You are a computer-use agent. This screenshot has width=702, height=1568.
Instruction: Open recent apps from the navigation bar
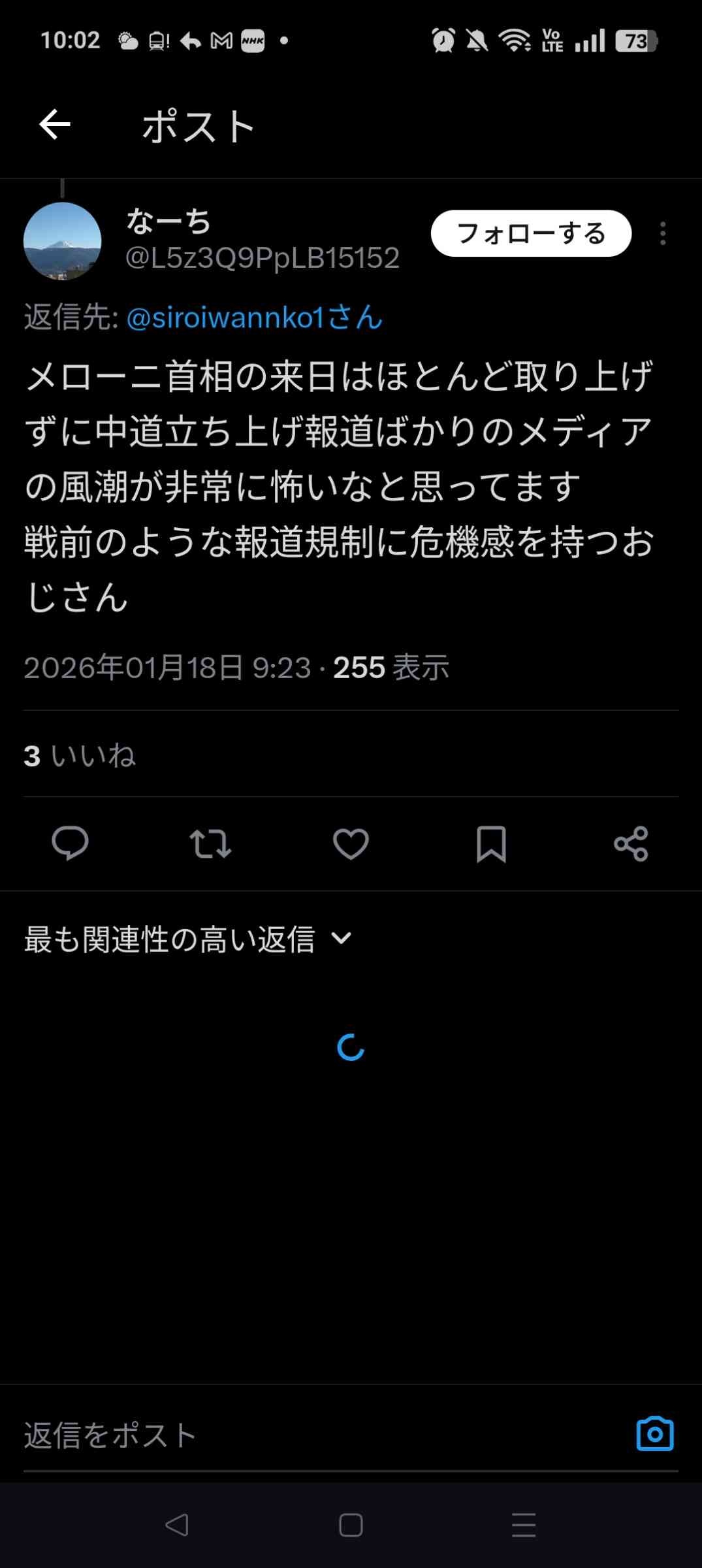pyautogui.click(x=523, y=1526)
